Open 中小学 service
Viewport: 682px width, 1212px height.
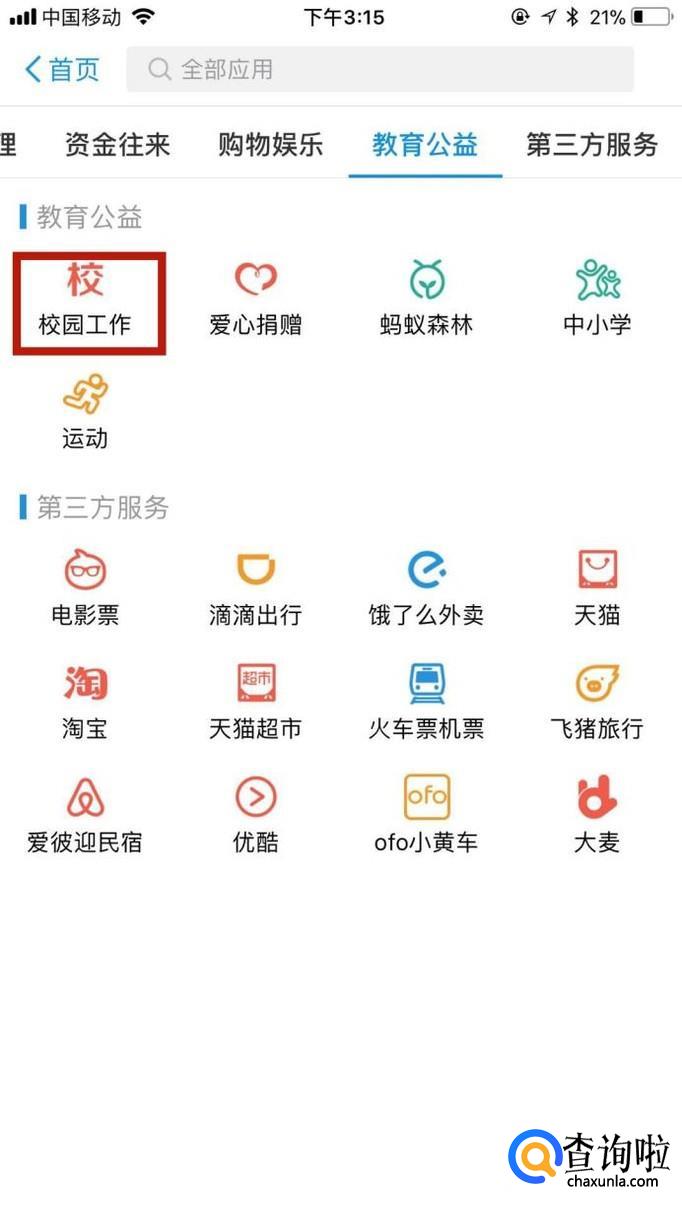(597, 300)
